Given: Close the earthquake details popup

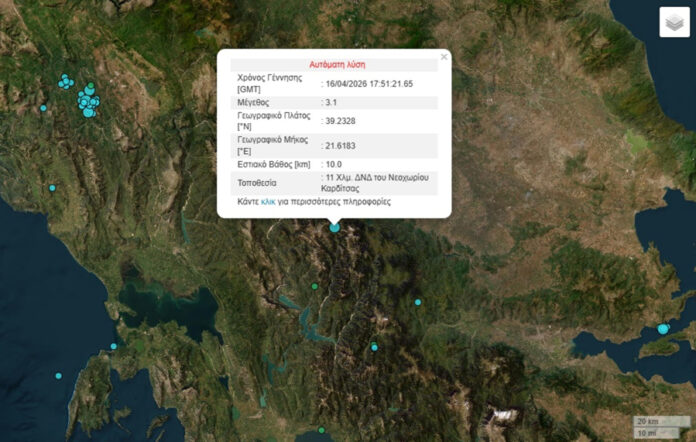Looking at the screenshot, I should (x=444, y=57).
